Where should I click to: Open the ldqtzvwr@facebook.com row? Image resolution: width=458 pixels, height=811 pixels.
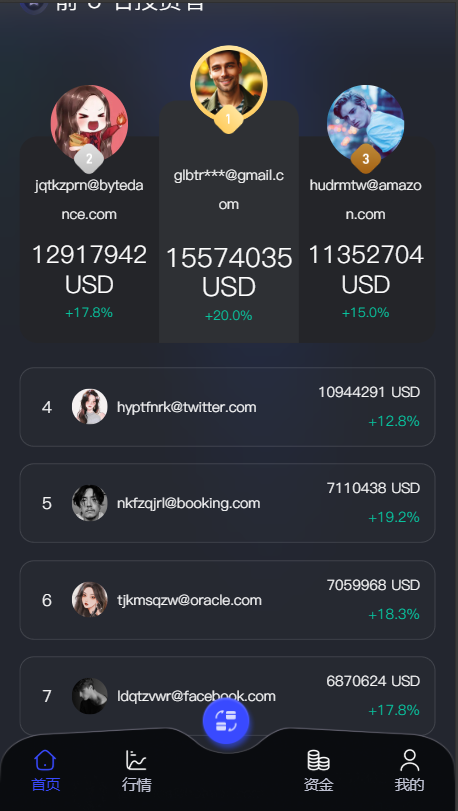click(x=227, y=696)
